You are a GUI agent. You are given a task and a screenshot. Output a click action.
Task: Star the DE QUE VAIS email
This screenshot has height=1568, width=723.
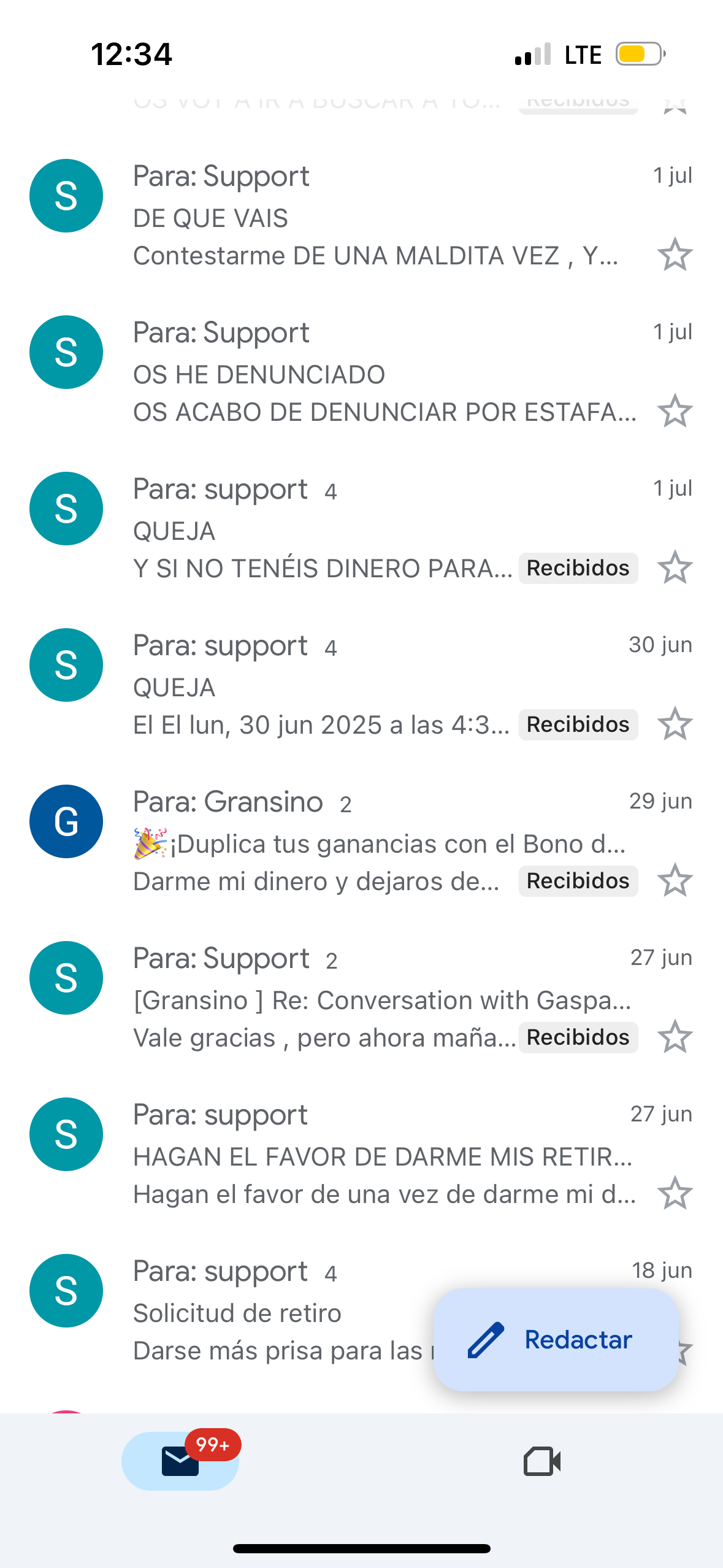pyautogui.click(x=675, y=253)
